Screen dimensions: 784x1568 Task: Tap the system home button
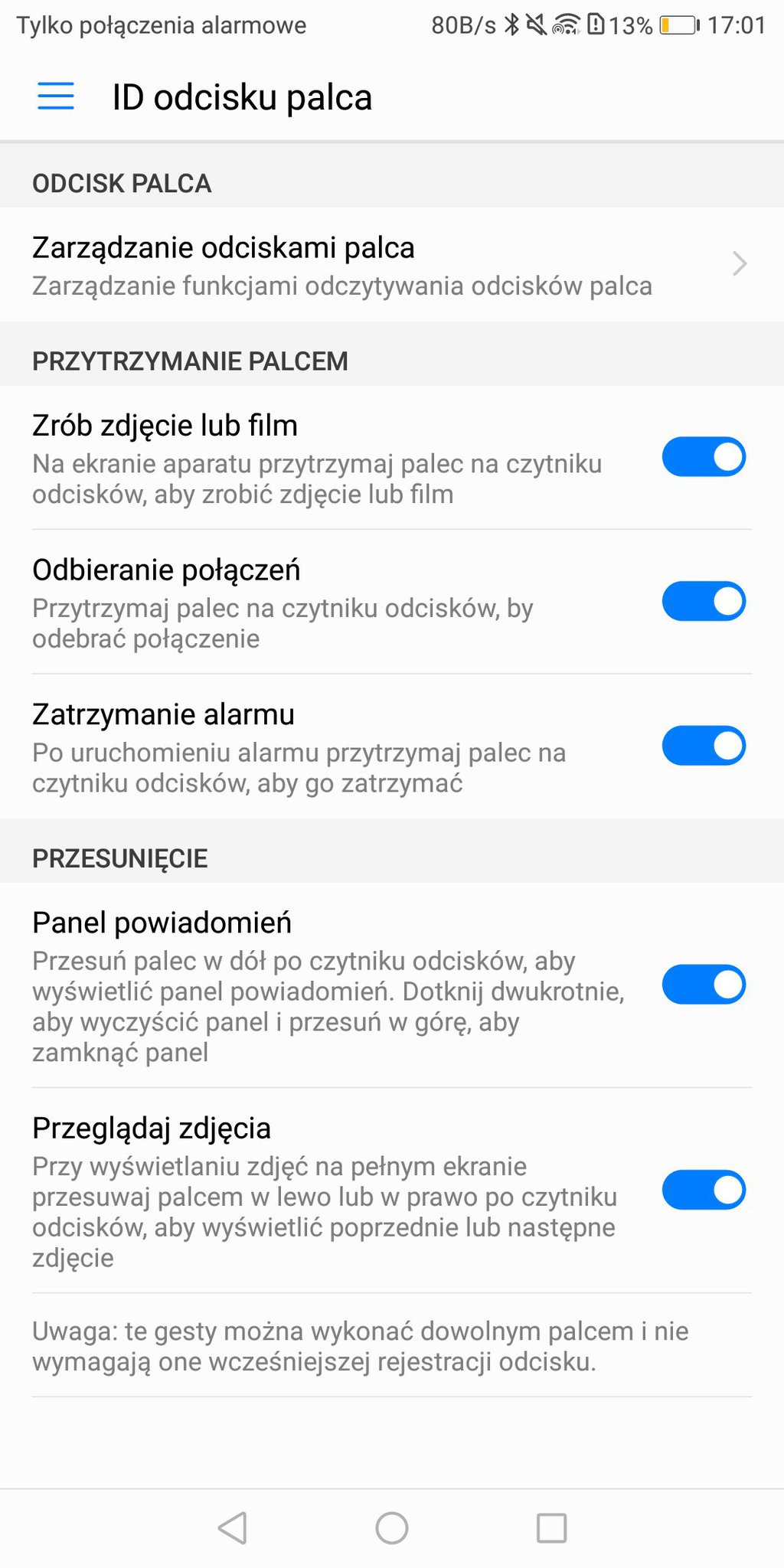click(x=392, y=1528)
